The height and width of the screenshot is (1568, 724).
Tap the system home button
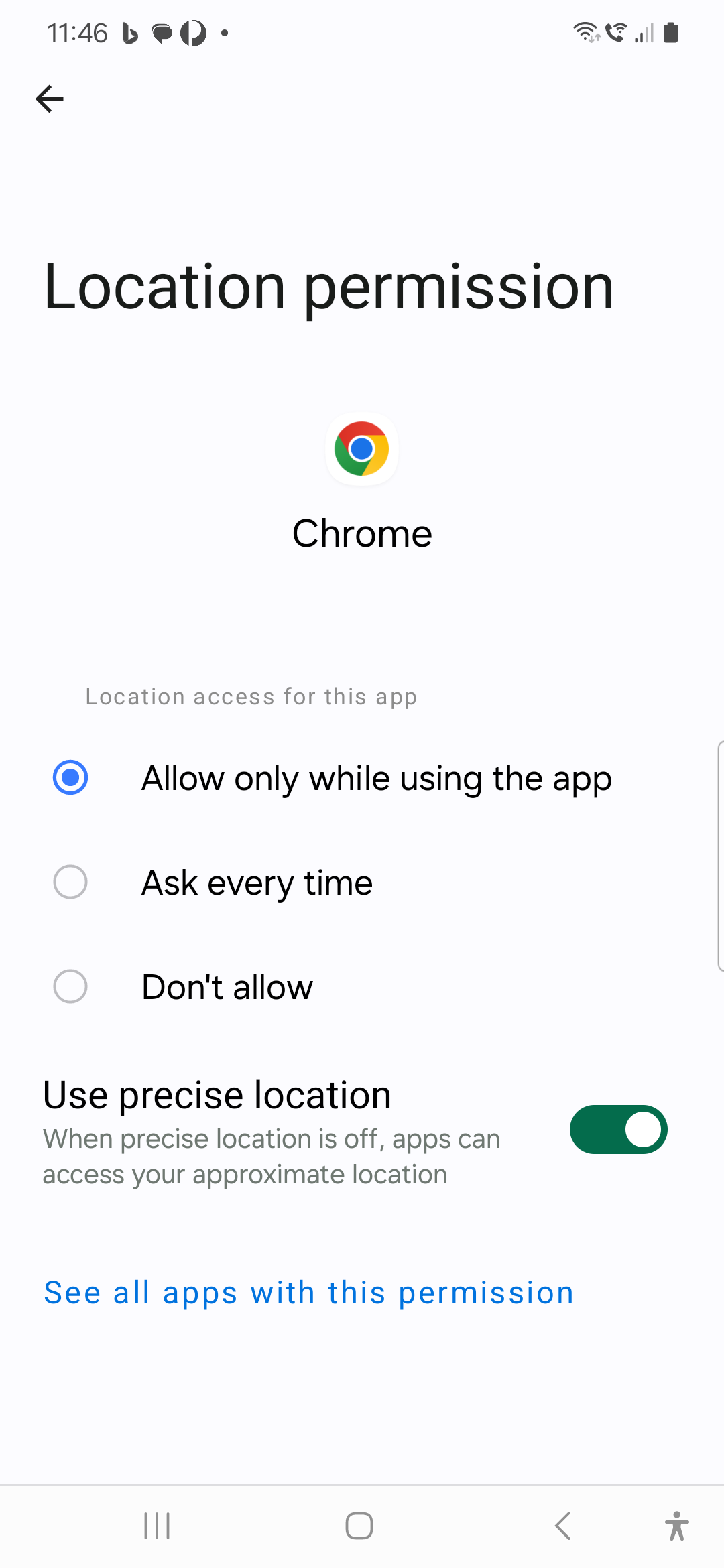[359, 1526]
